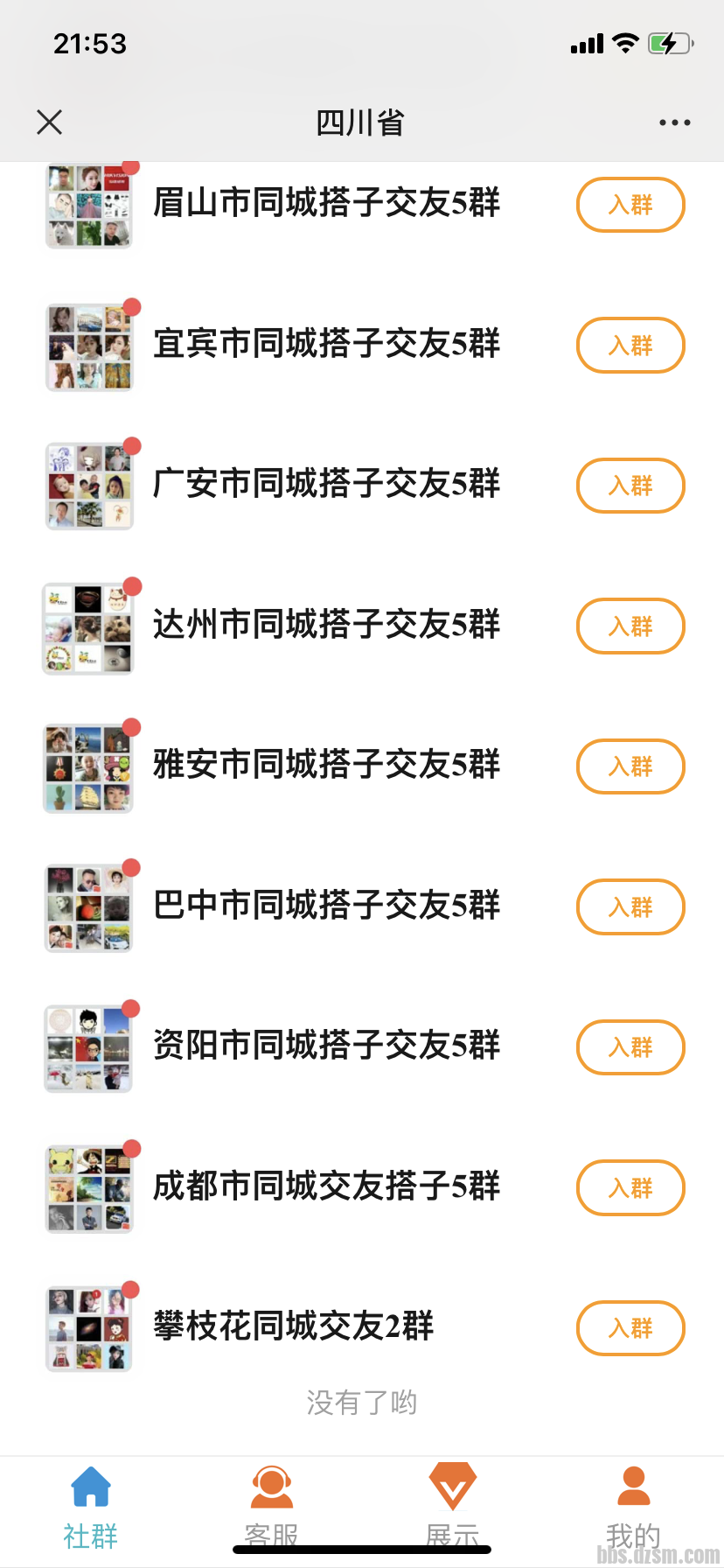724x1568 pixels.
Task: Join 眉山市同城搭子交友5群
Action: [630, 205]
